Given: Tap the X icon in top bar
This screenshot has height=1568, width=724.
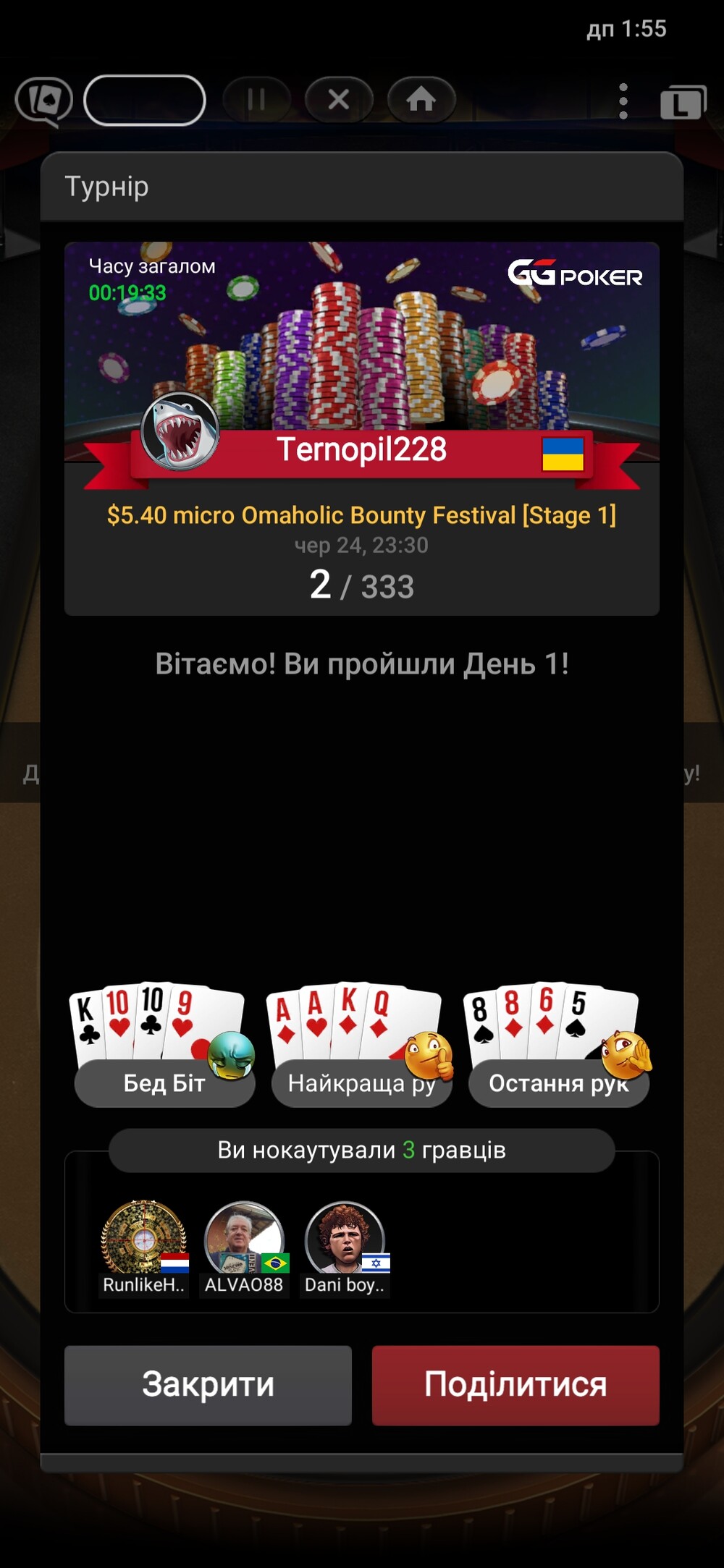Looking at the screenshot, I should point(339,99).
